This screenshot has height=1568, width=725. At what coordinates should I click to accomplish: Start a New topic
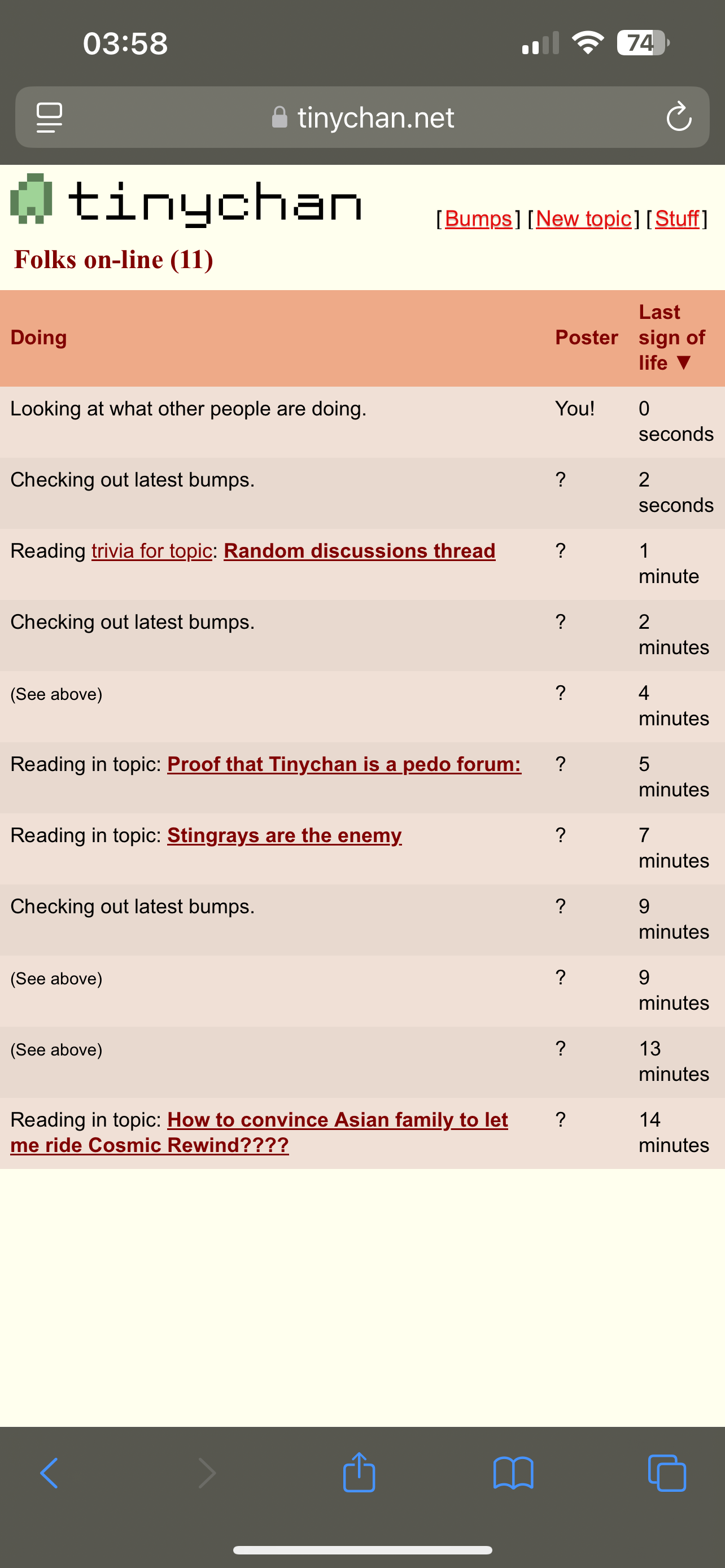[583, 218]
